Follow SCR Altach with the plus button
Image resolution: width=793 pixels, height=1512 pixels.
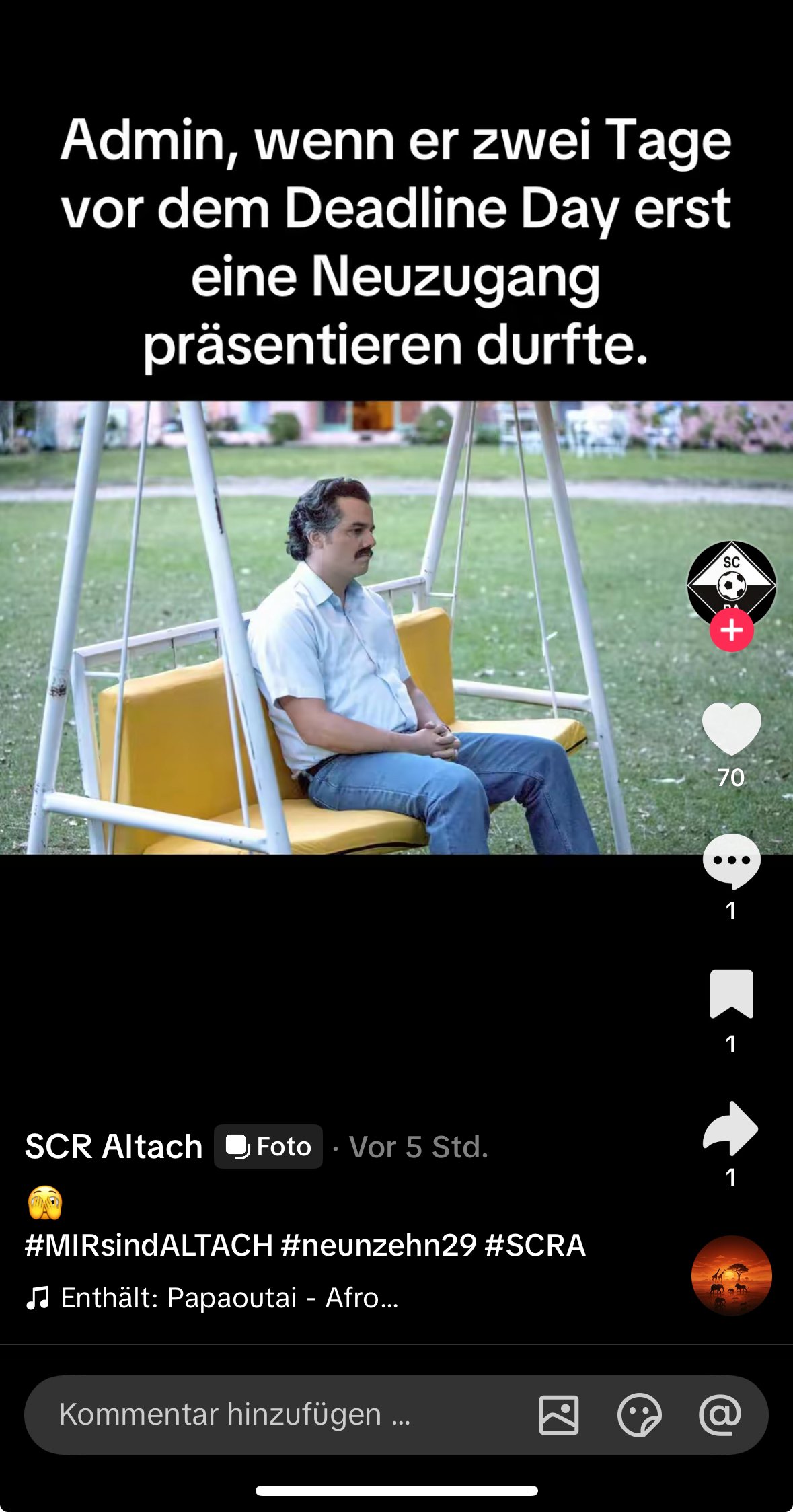(x=731, y=631)
